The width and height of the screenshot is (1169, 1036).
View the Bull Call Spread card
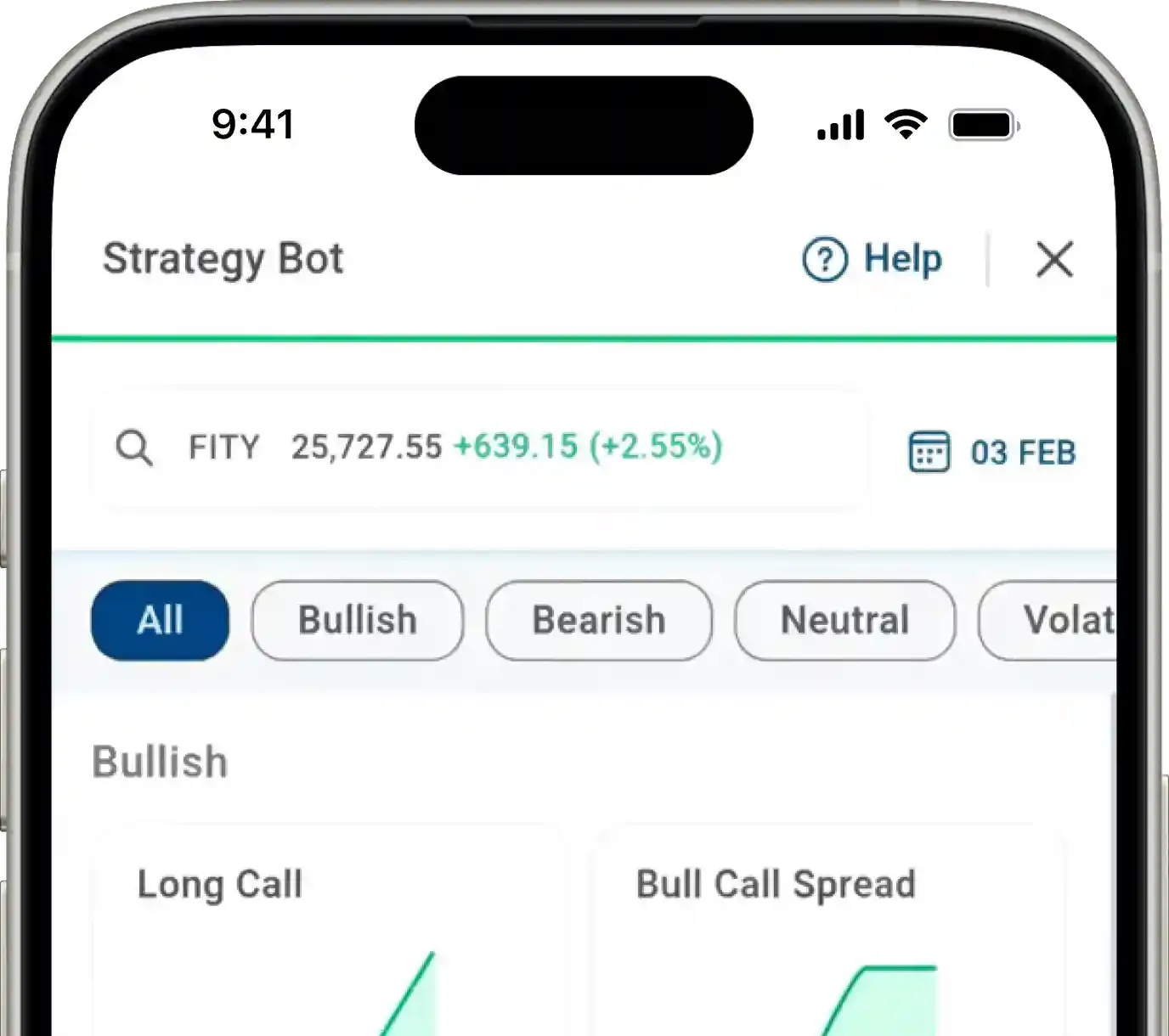(828, 934)
